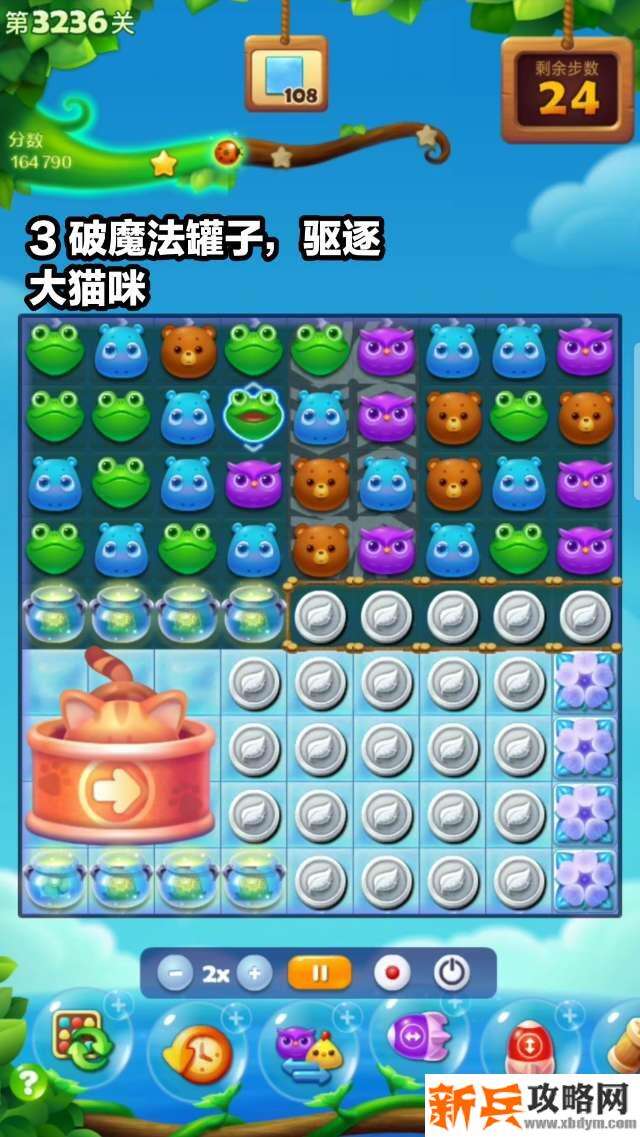Tap the power icon in control bar

tap(451, 973)
